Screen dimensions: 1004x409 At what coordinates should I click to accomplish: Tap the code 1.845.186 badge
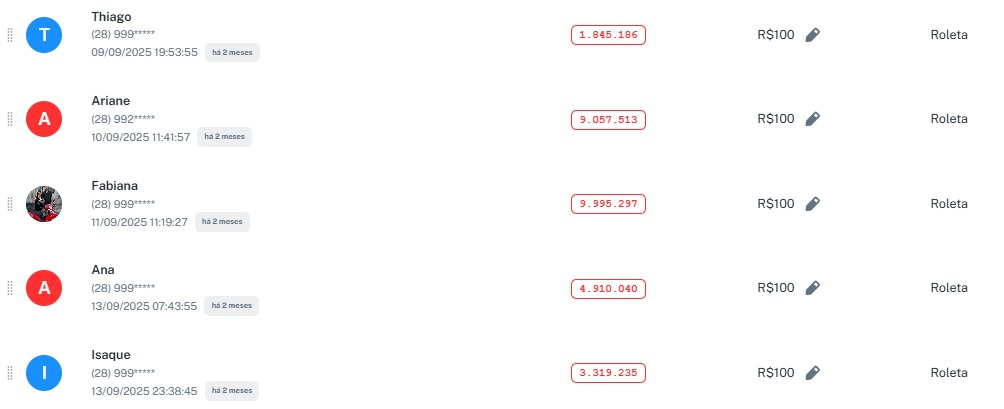[x=608, y=35]
